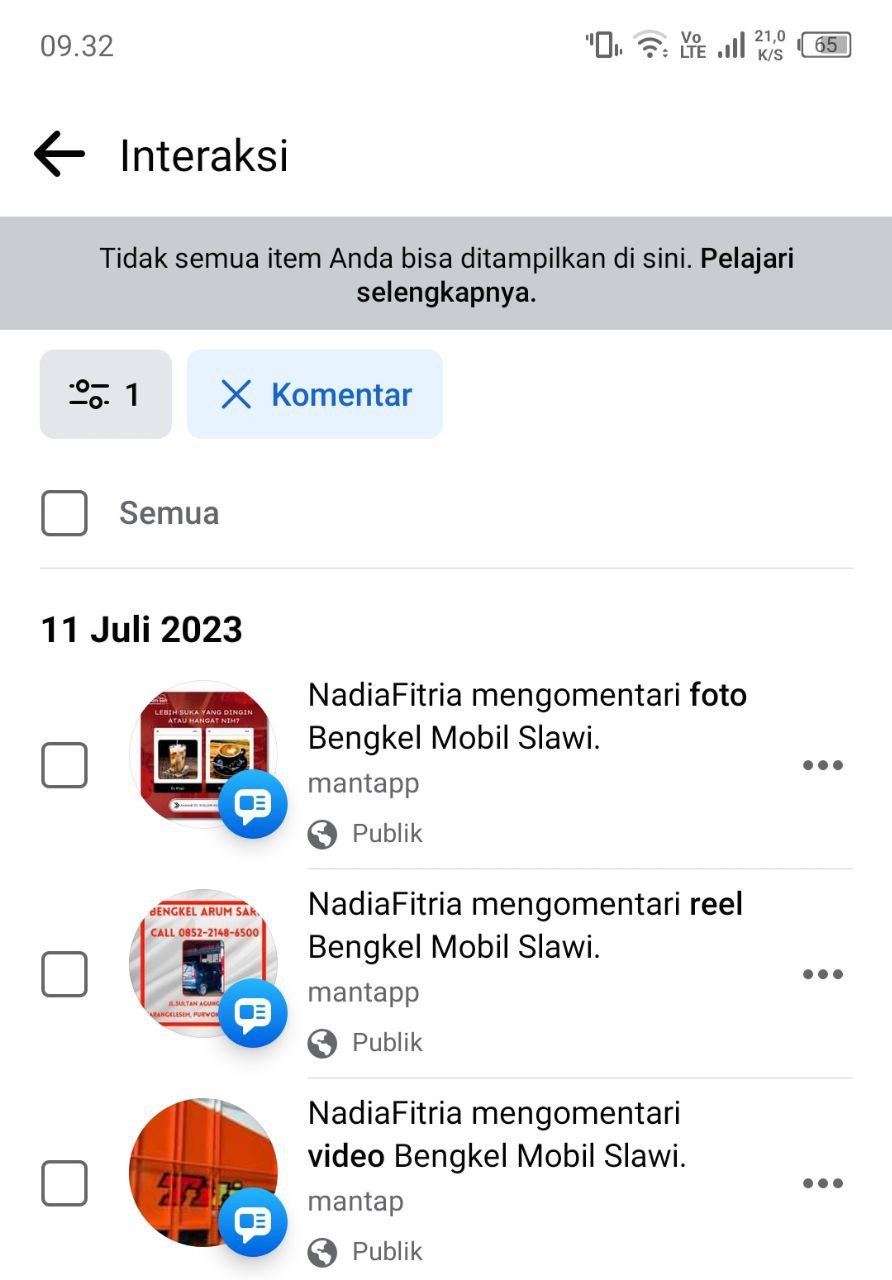Open more options for the foto comment
This screenshot has width=892, height=1280.
tap(823, 766)
